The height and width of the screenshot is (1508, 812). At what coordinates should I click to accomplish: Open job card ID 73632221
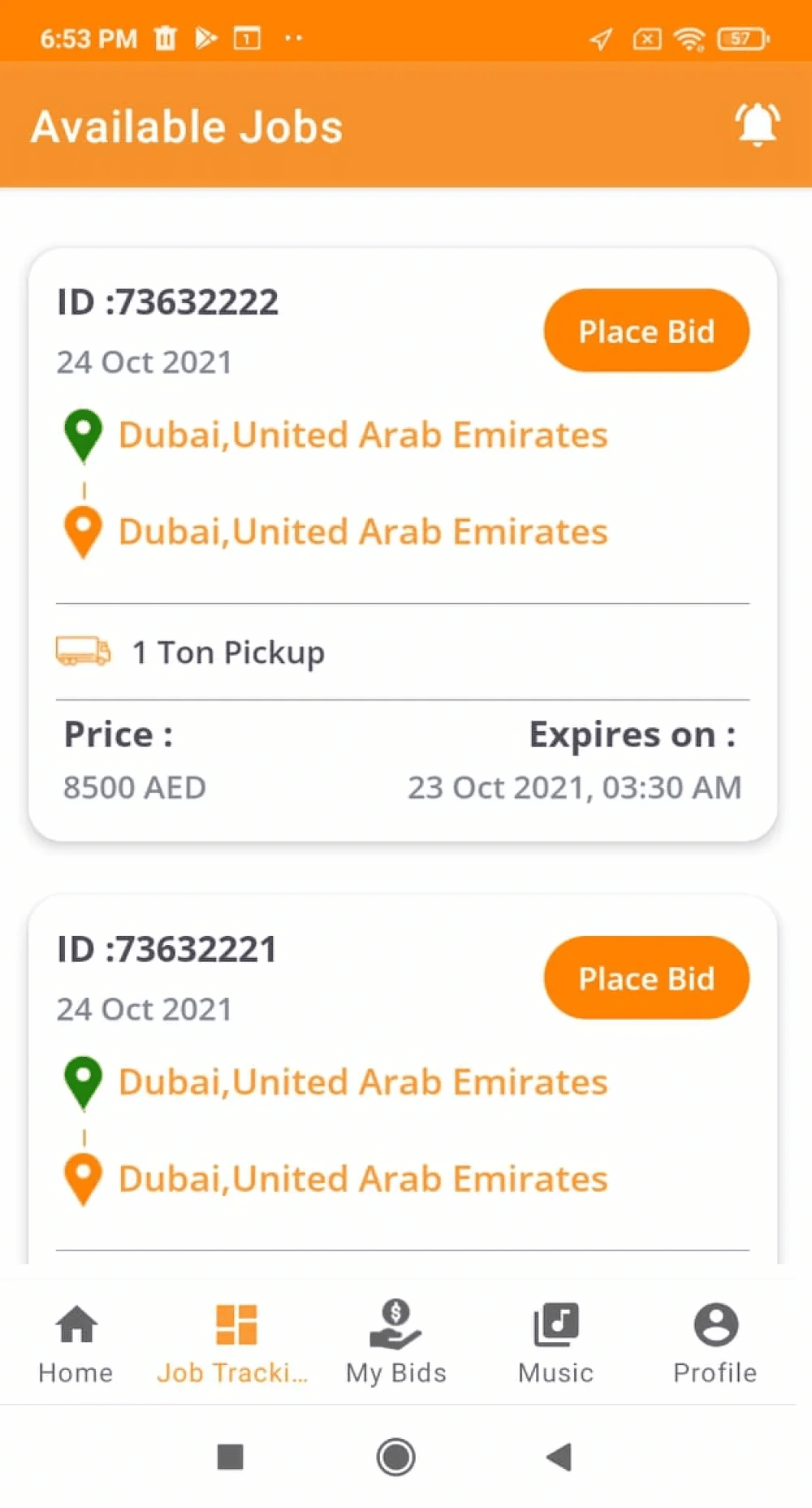(x=403, y=1079)
